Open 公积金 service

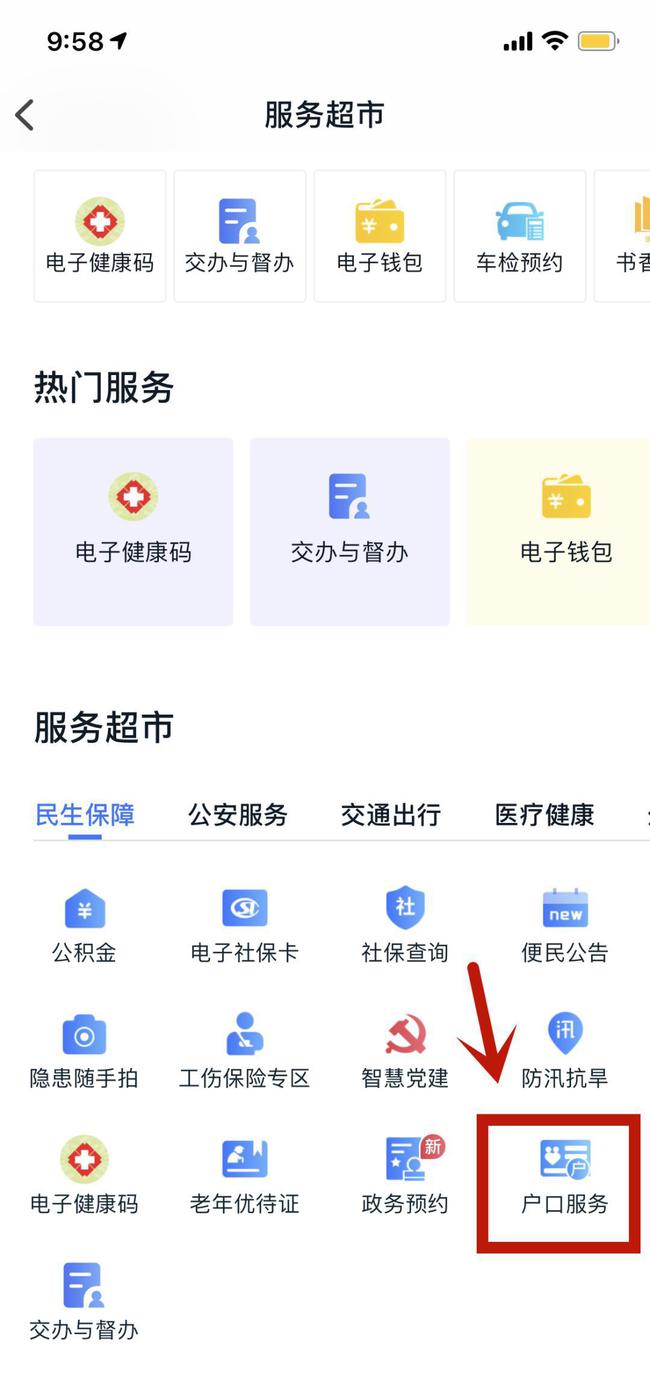pyautogui.click(x=84, y=924)
